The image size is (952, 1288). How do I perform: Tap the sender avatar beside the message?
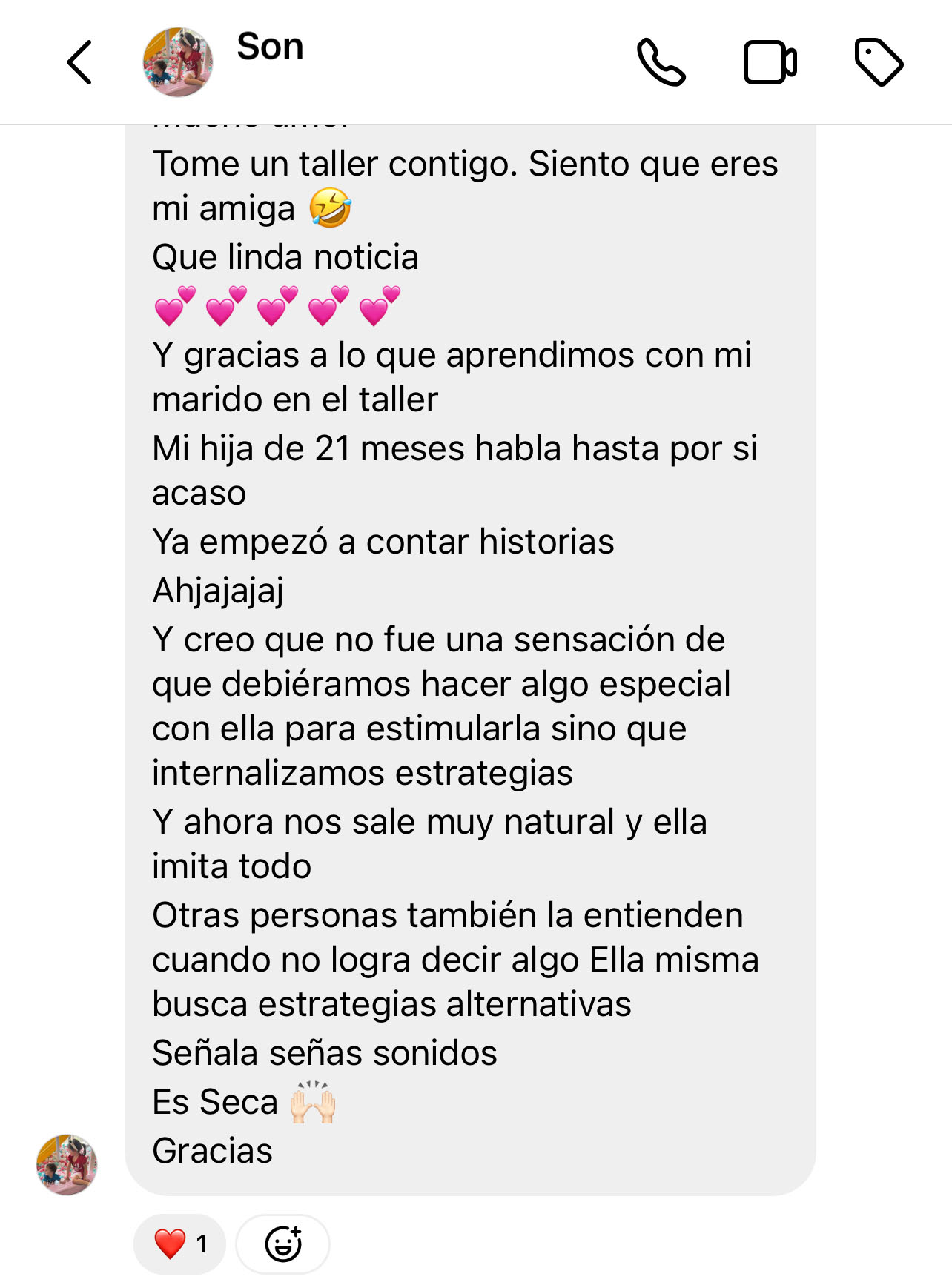point(67,1164)
